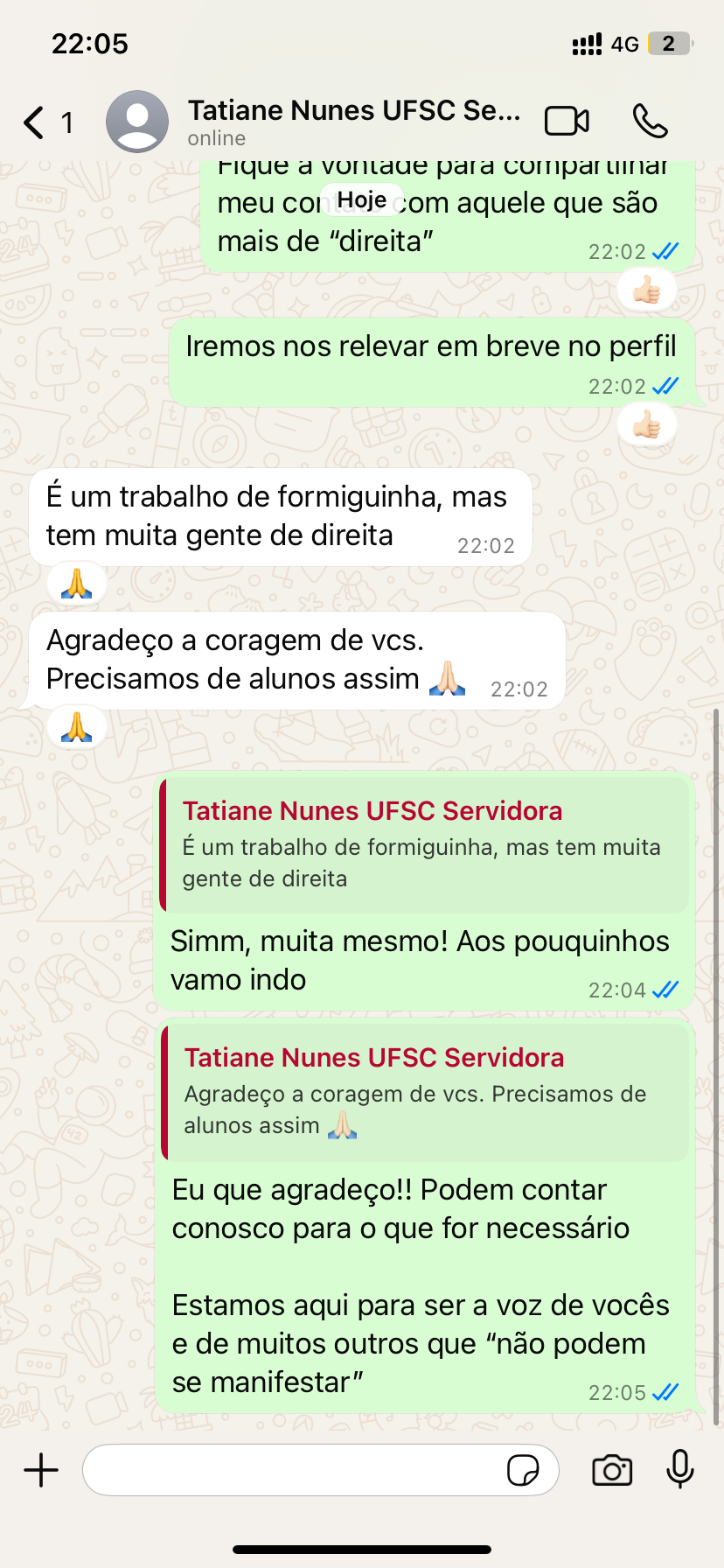View thumbs-up reaction under the "direita" message

[646, 290]
